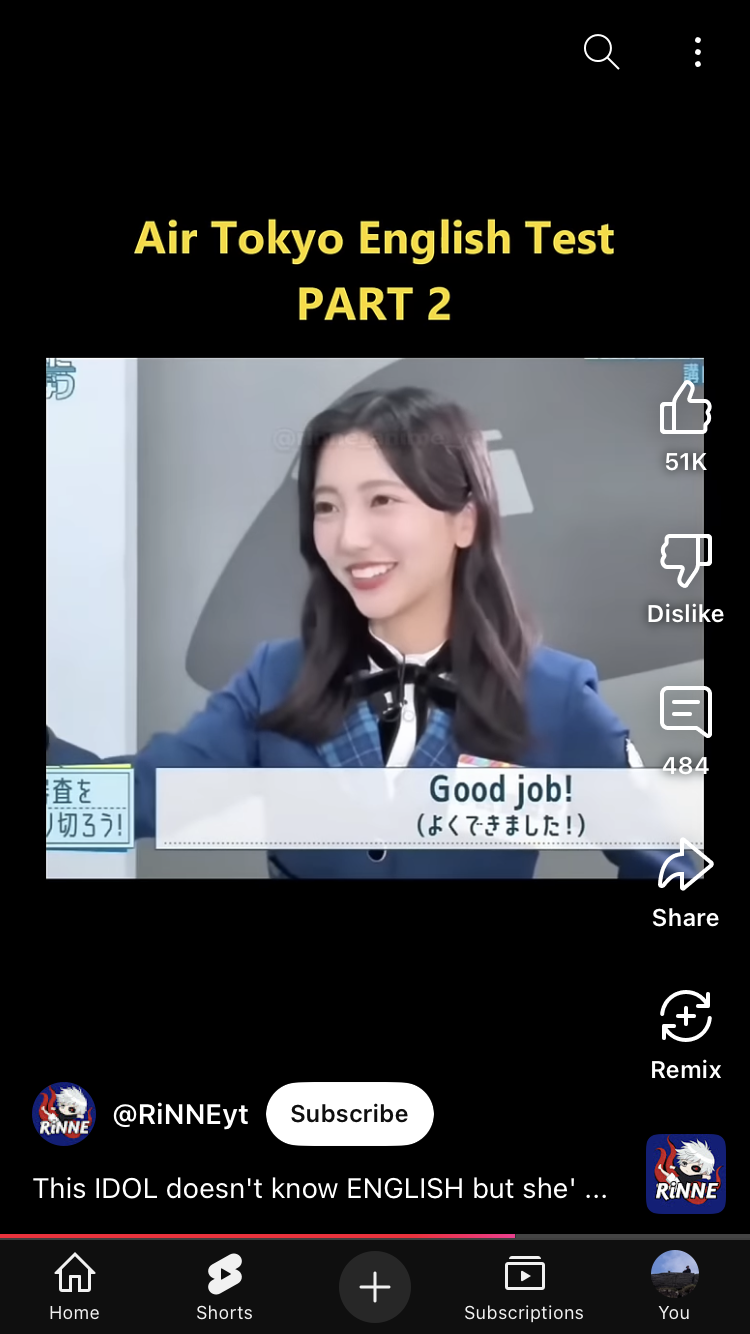Viewport: 750px width, 1334px height.
Task: Open the RiNNE sound tile
Action: (685, 1174)
